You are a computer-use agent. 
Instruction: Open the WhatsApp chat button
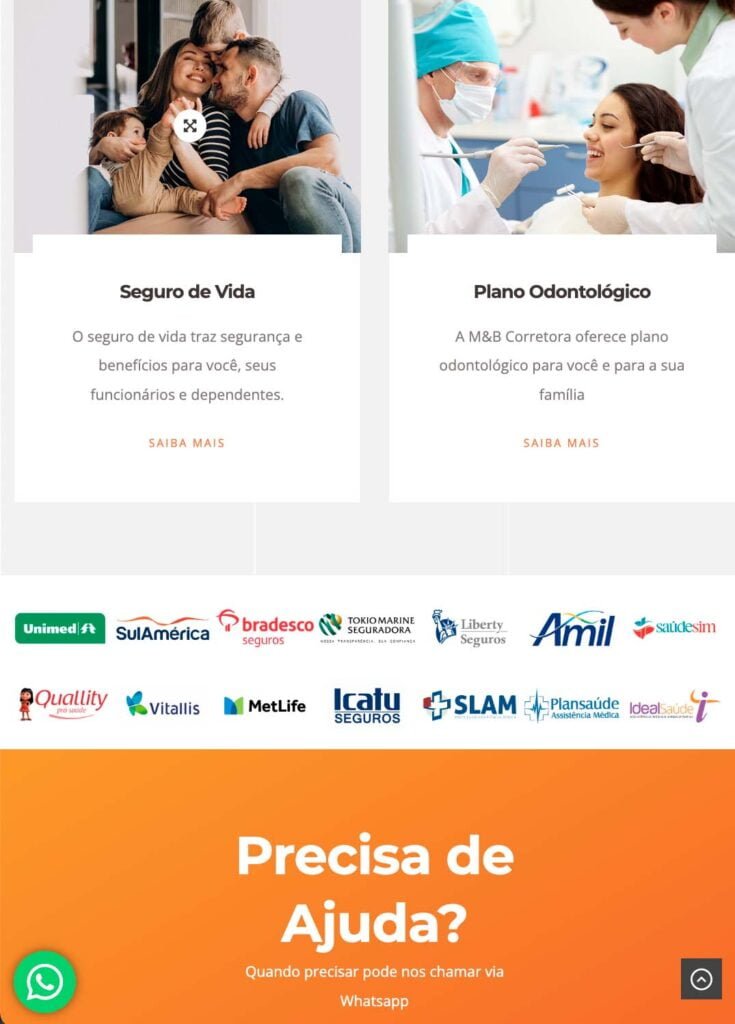click(45, 981)
